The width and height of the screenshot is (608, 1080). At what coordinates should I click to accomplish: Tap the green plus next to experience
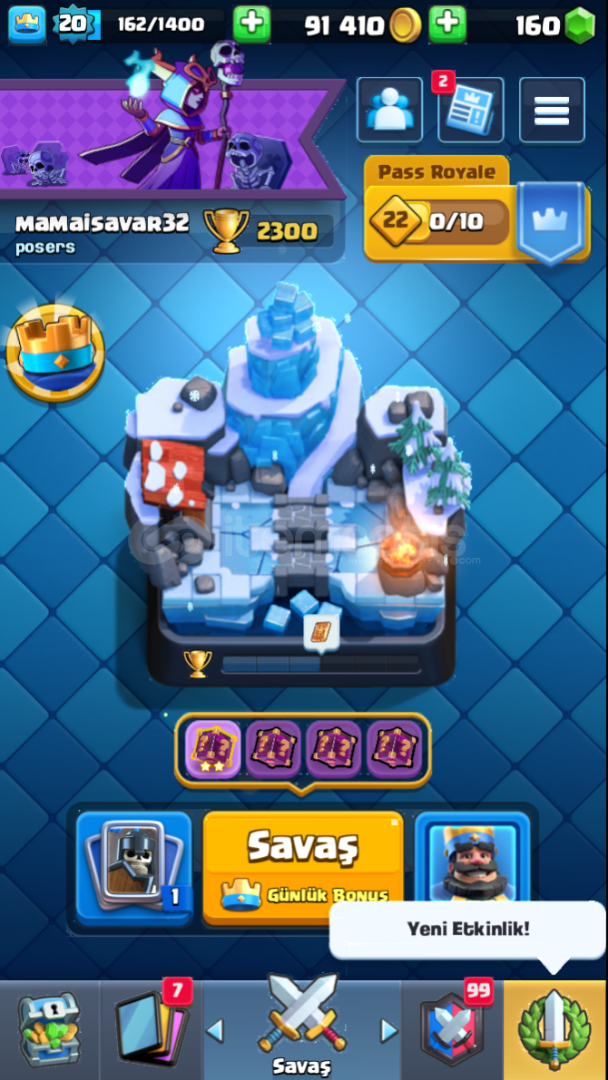click(251, 25)
